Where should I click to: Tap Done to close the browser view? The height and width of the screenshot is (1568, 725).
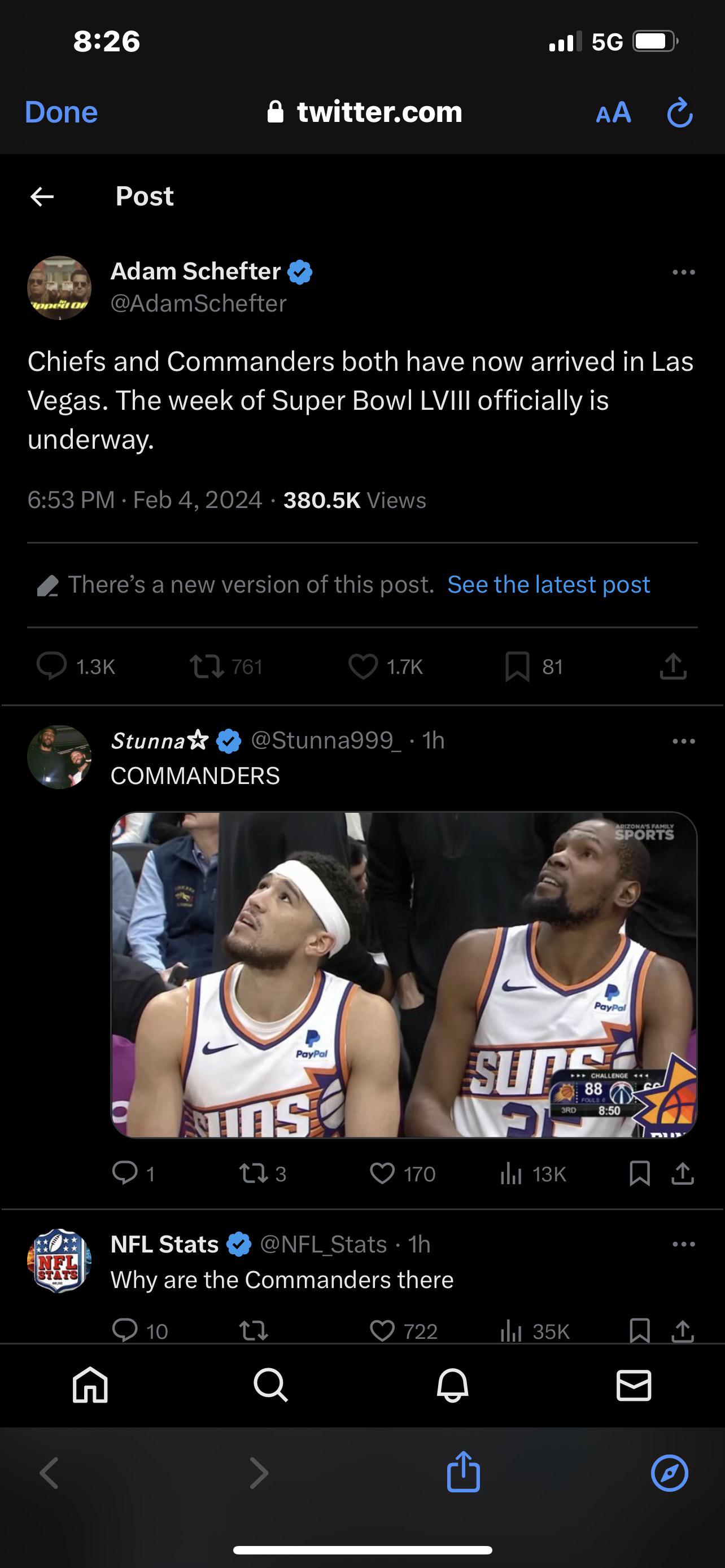61,113
